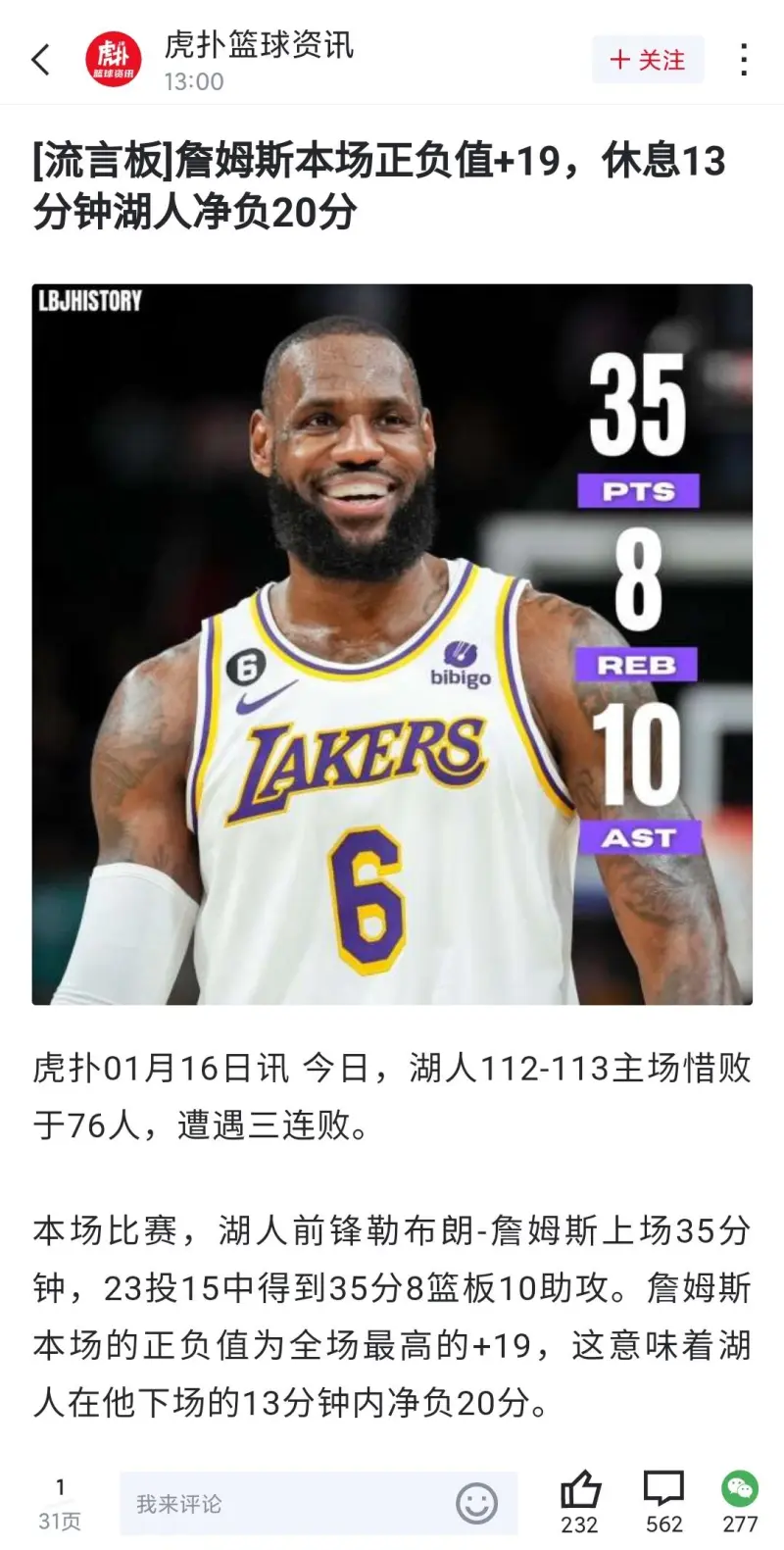Open the LeBron James stats picture
Image resolution: width=784 pixels, height=1550 pixels.
pyautogui.click(x=392, y=644)
